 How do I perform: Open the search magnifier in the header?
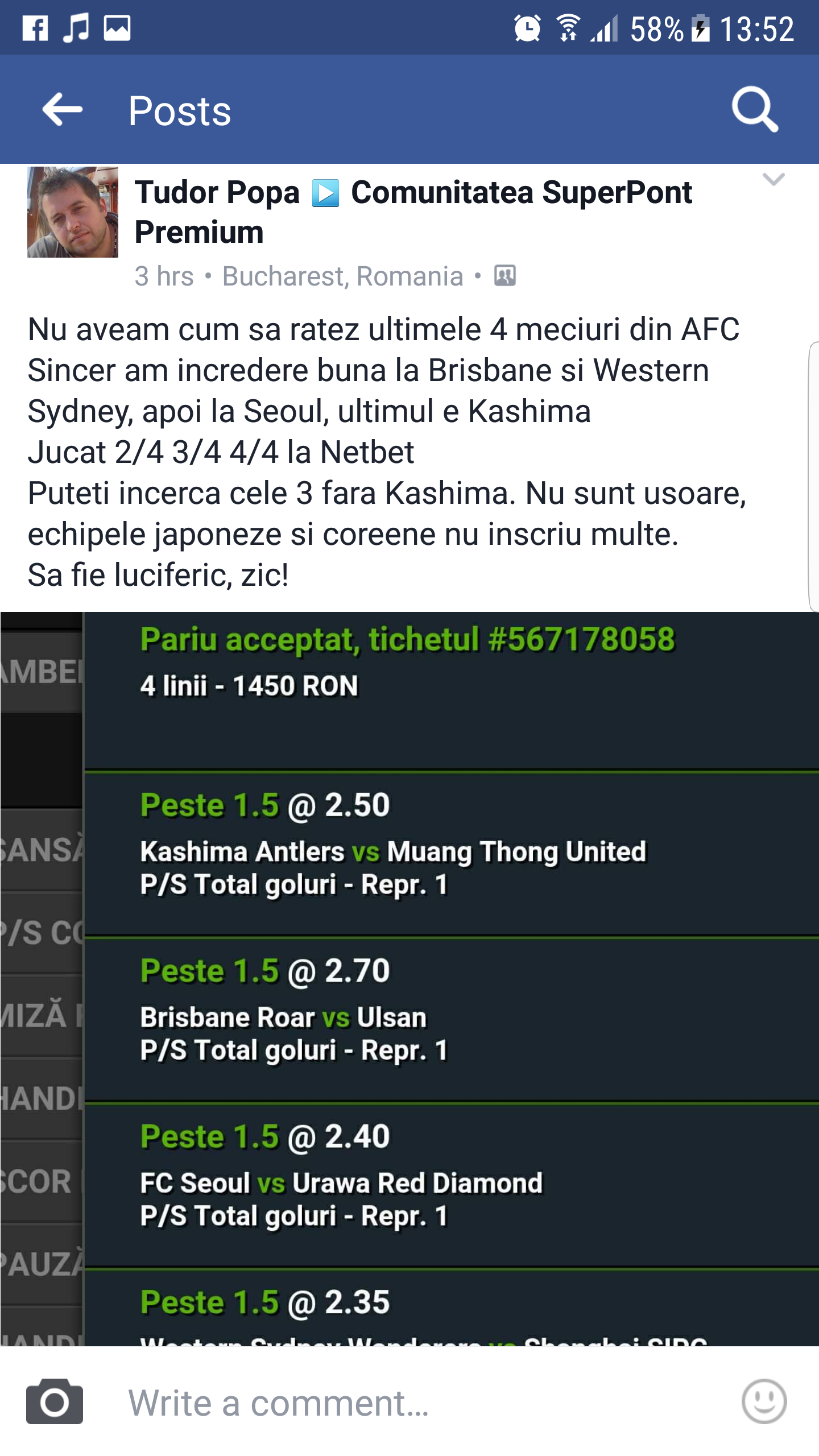click(755, 109)
